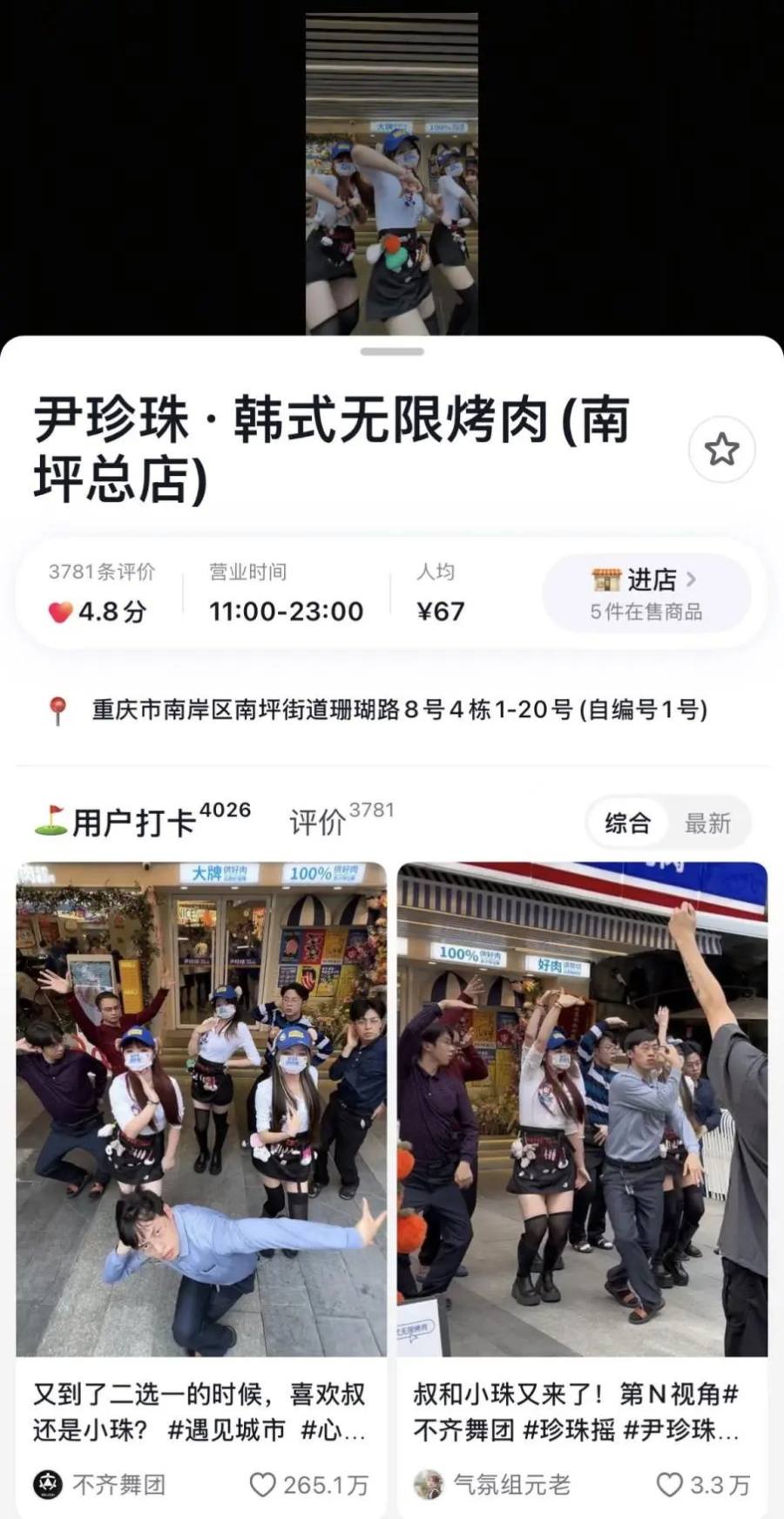
Task: Select the 最新 sorting option
Action: [x=707, y=823]
